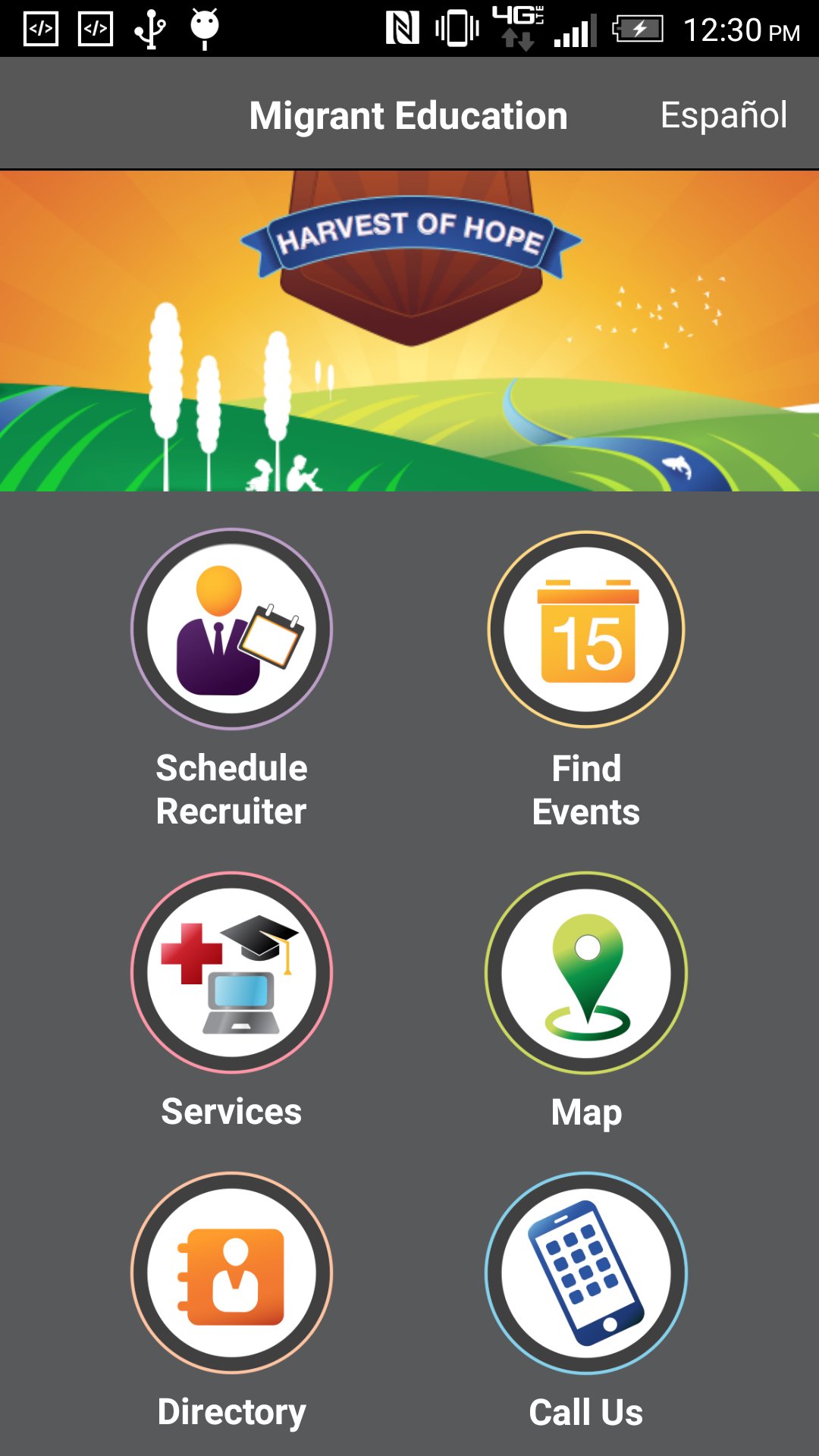Switch language to Español
The width and height of the screenshot is (819, 1456).
pyautogui.click(x=723, y=115)
